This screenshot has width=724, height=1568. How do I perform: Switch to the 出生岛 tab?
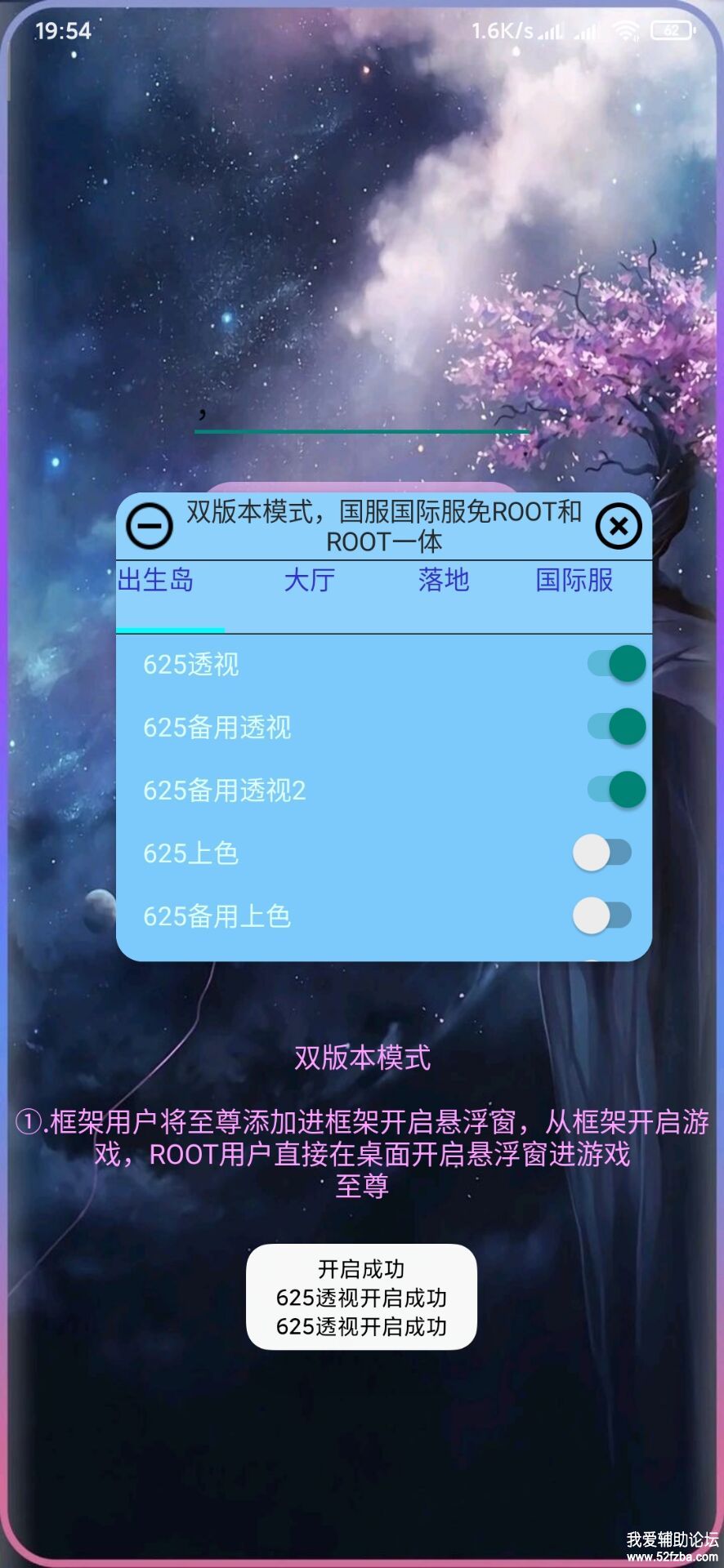[x=156, y=581]
